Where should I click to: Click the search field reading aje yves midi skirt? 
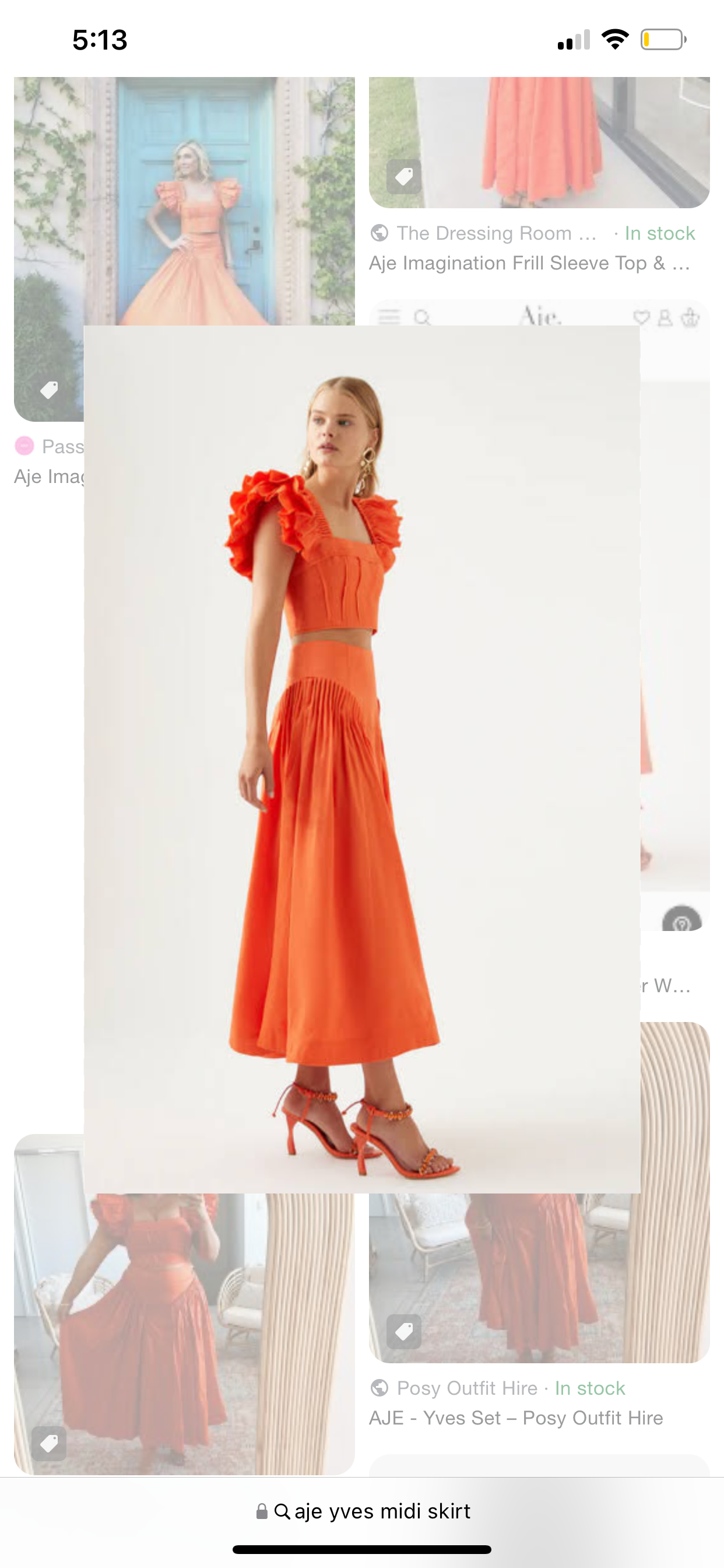click(381, 1511)
